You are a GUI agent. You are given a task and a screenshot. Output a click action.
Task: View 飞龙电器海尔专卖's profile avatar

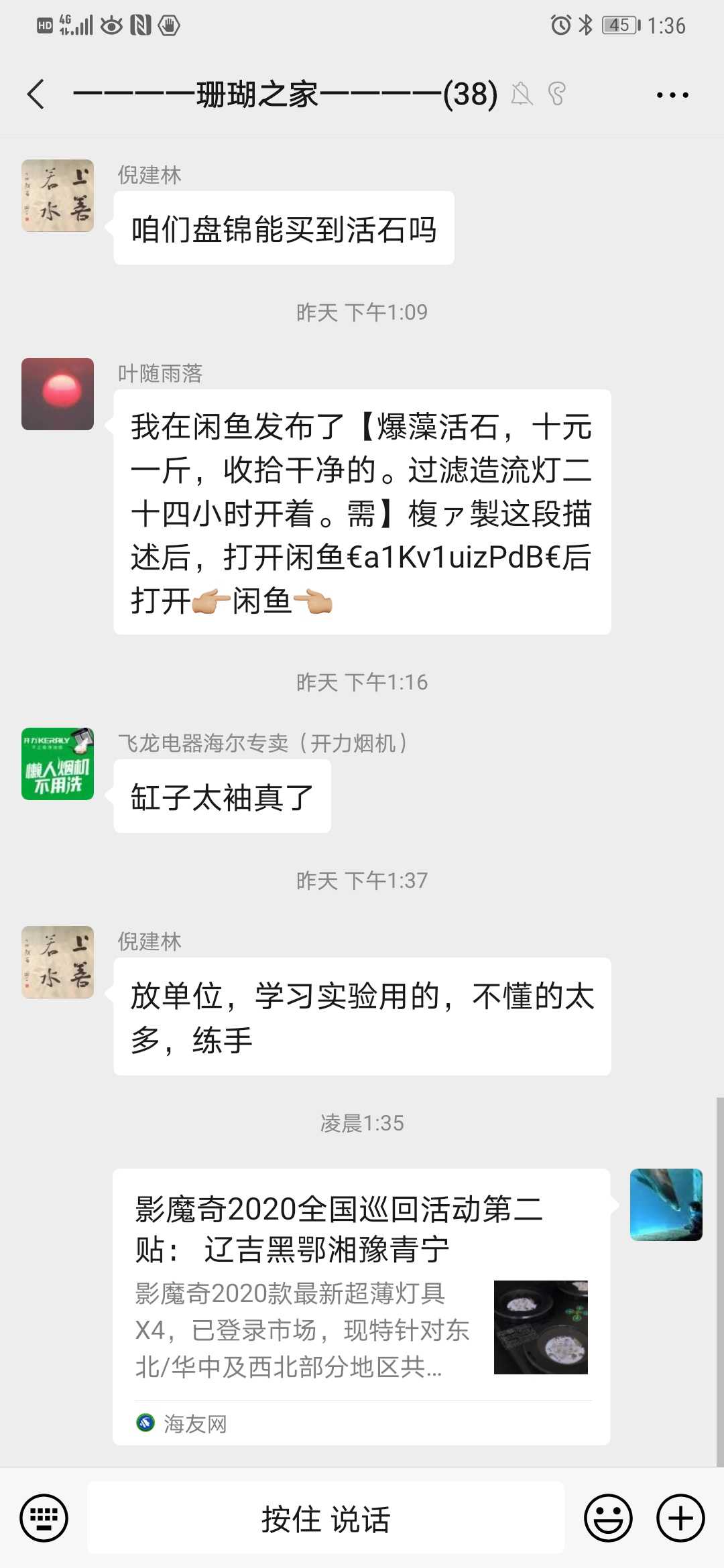tap(58, 764)
